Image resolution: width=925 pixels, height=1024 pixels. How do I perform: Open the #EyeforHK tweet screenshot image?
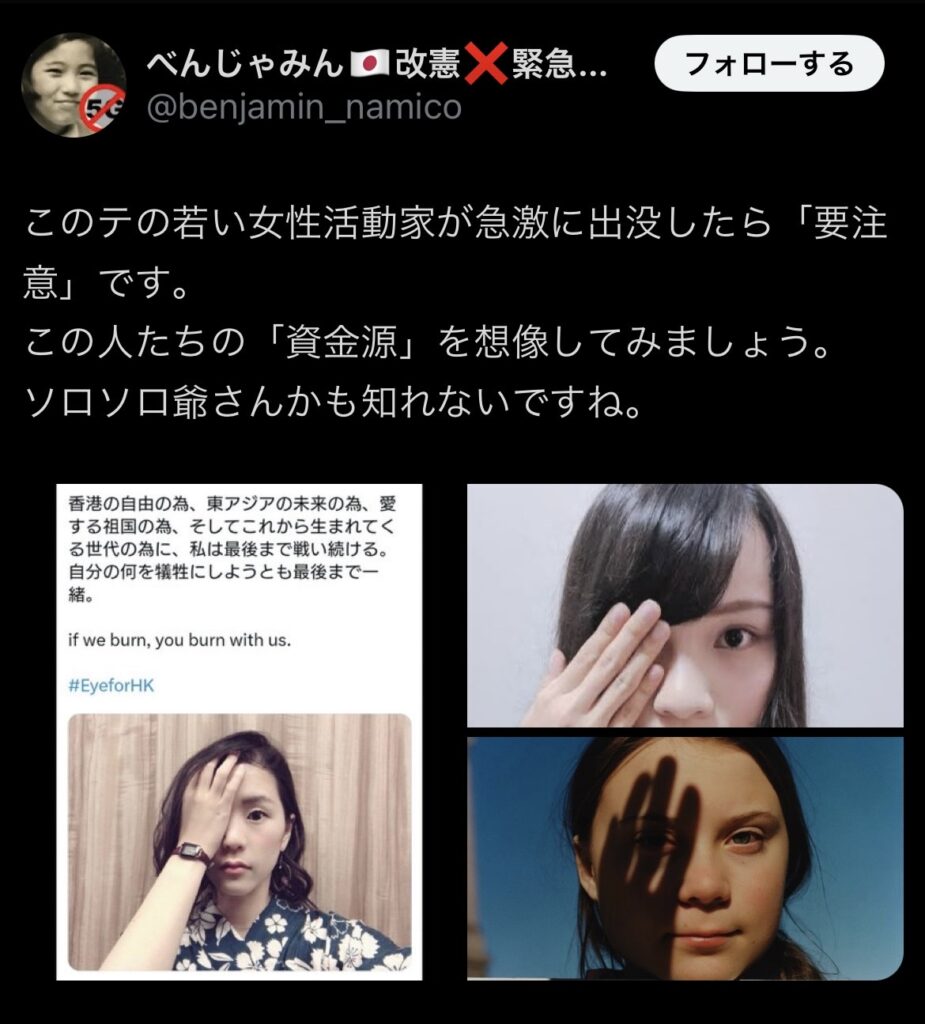[x=239, y=730]
